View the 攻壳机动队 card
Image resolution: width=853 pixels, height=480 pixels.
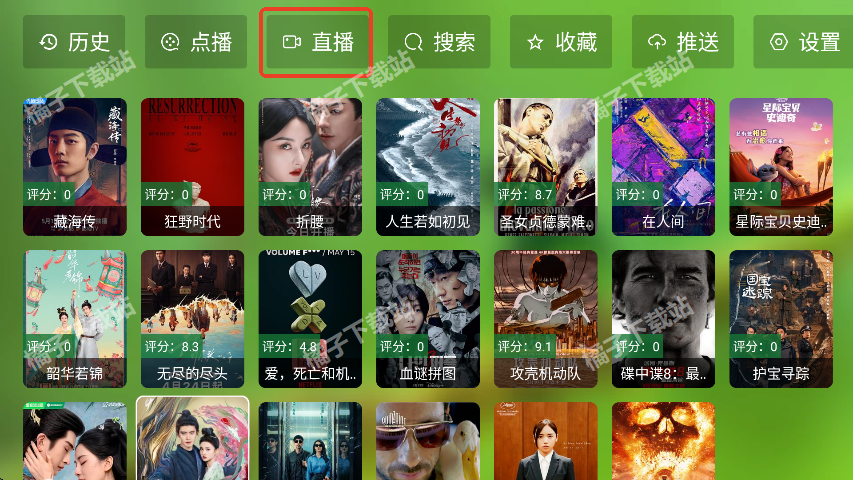tap(545, 318)
